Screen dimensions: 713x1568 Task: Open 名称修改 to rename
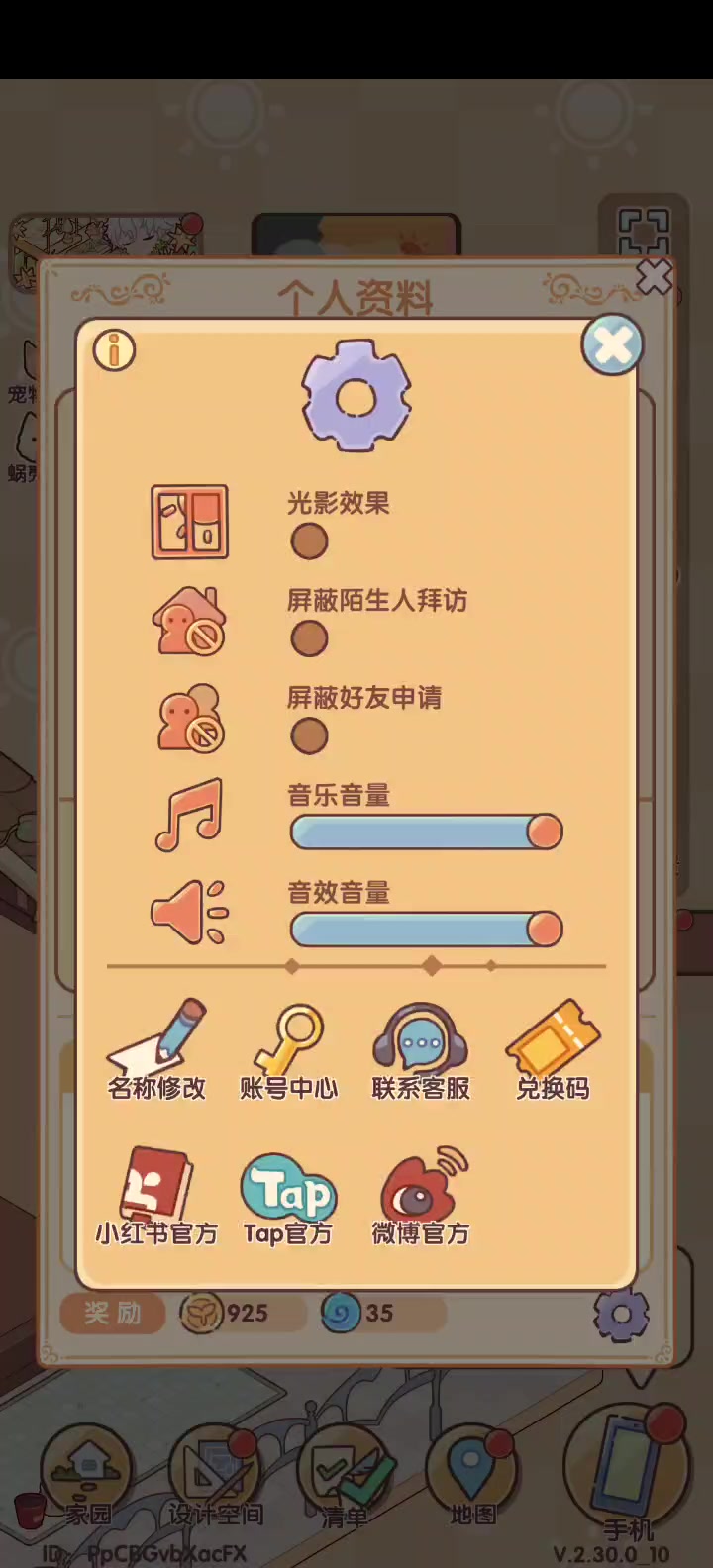point(157,1051)
